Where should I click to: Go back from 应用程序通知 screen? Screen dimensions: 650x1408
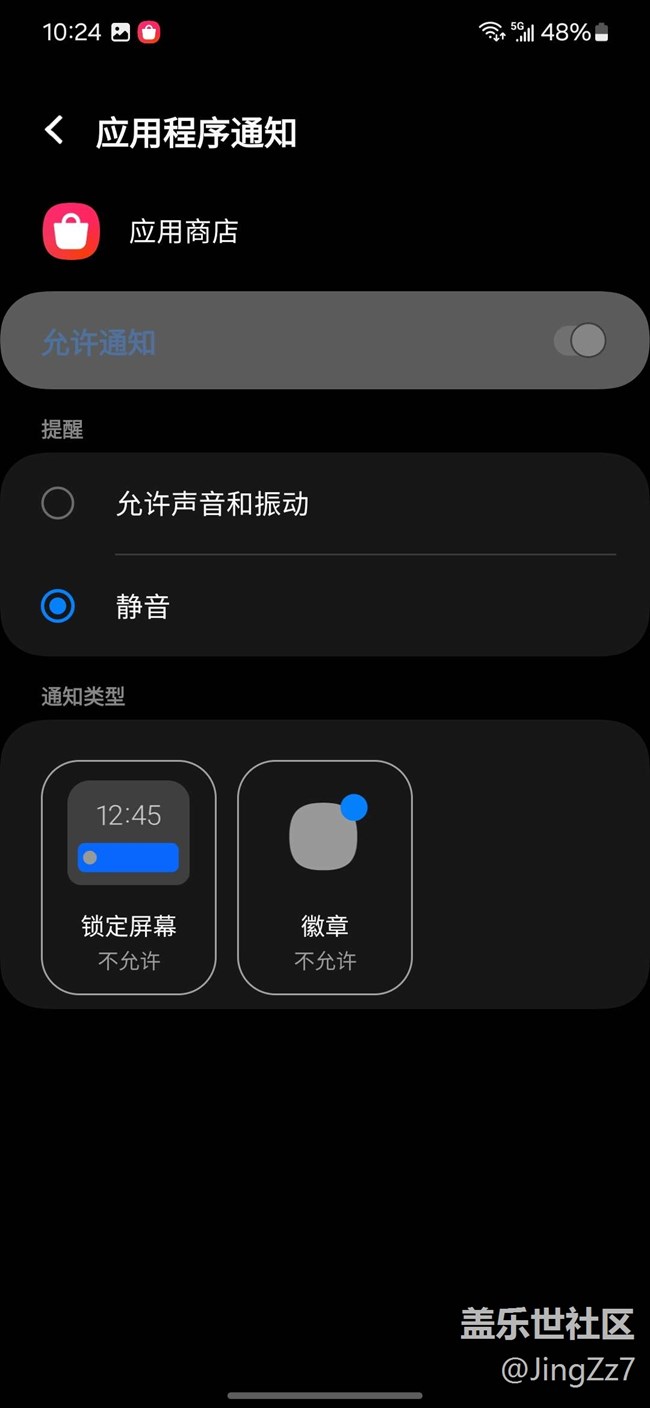[x=55, y=131]
